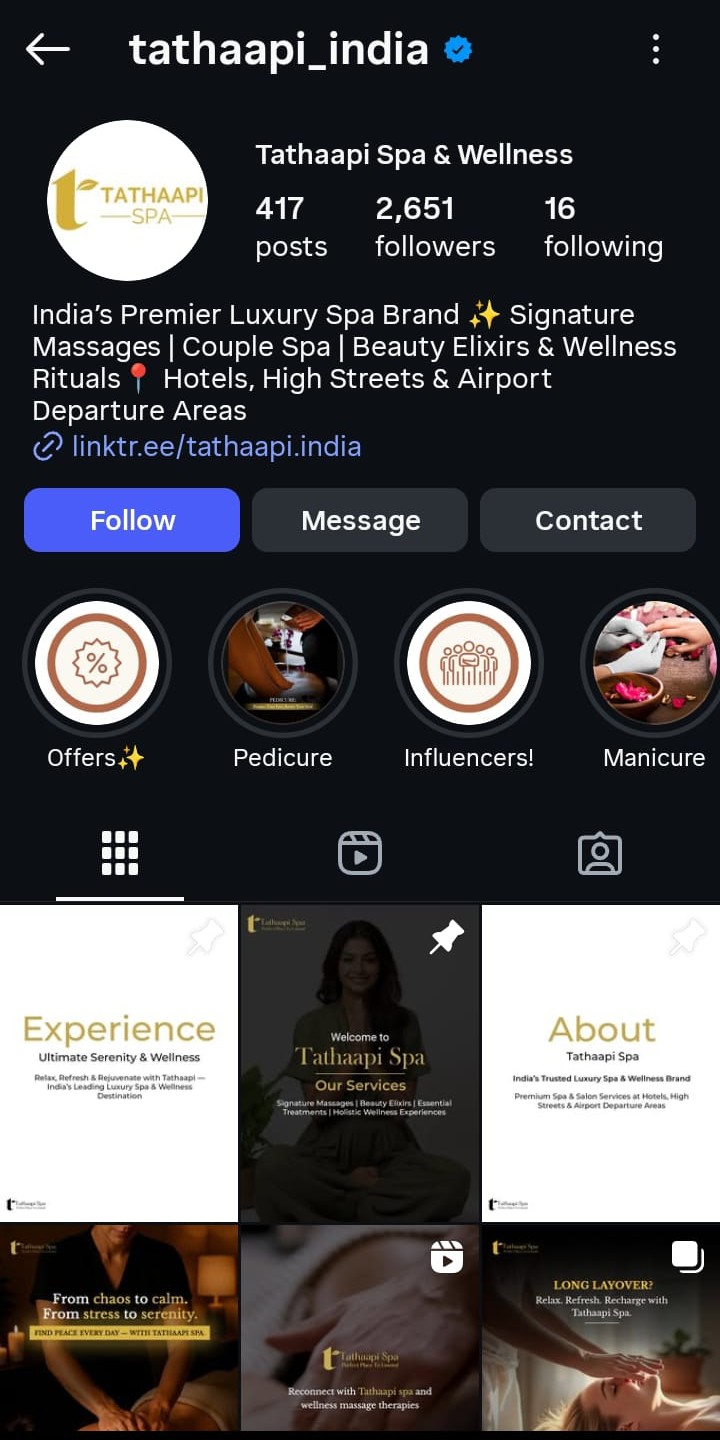This screenshot has height=1440, width=720.
Task: View the Influencers! story highlight
Action: coord(469,662)
